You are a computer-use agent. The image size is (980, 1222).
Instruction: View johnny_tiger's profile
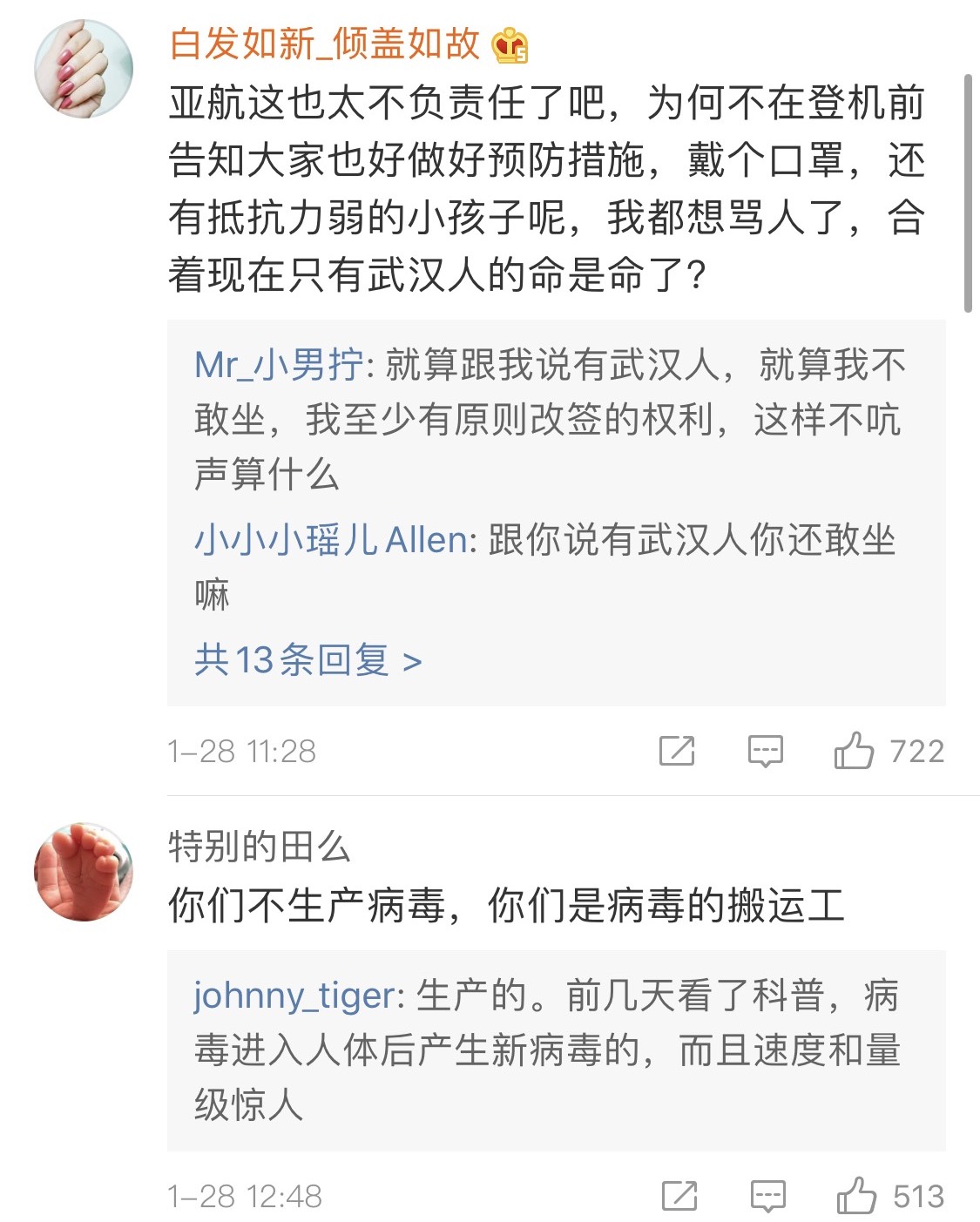pos(294,995)
